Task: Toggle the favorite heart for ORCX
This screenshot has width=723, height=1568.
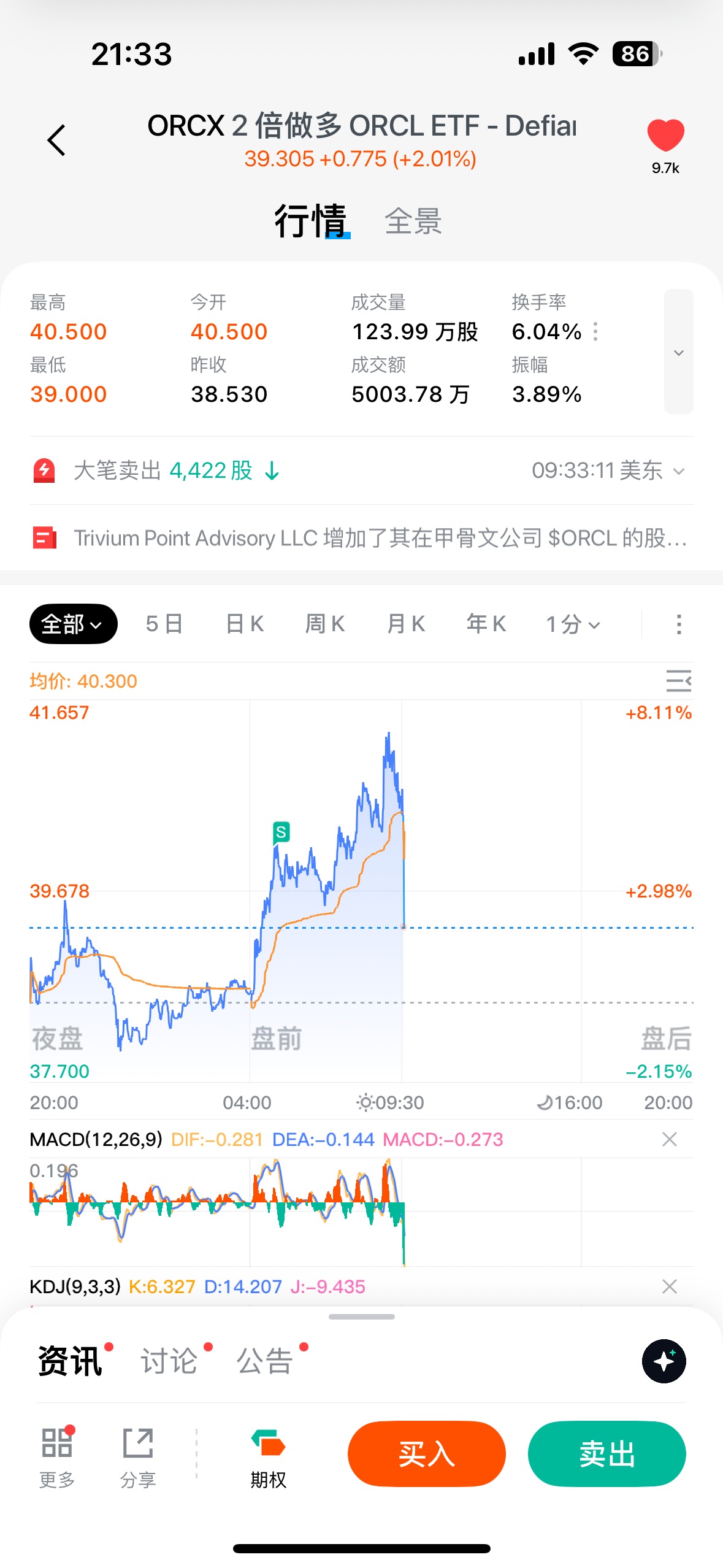Action: point(665,136)
